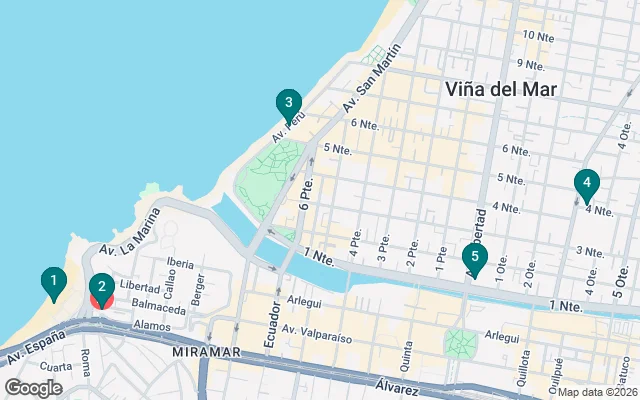This screenshot has width=640, height=400.
Task: Choose map marker number 4
Action: coord(587,184)
